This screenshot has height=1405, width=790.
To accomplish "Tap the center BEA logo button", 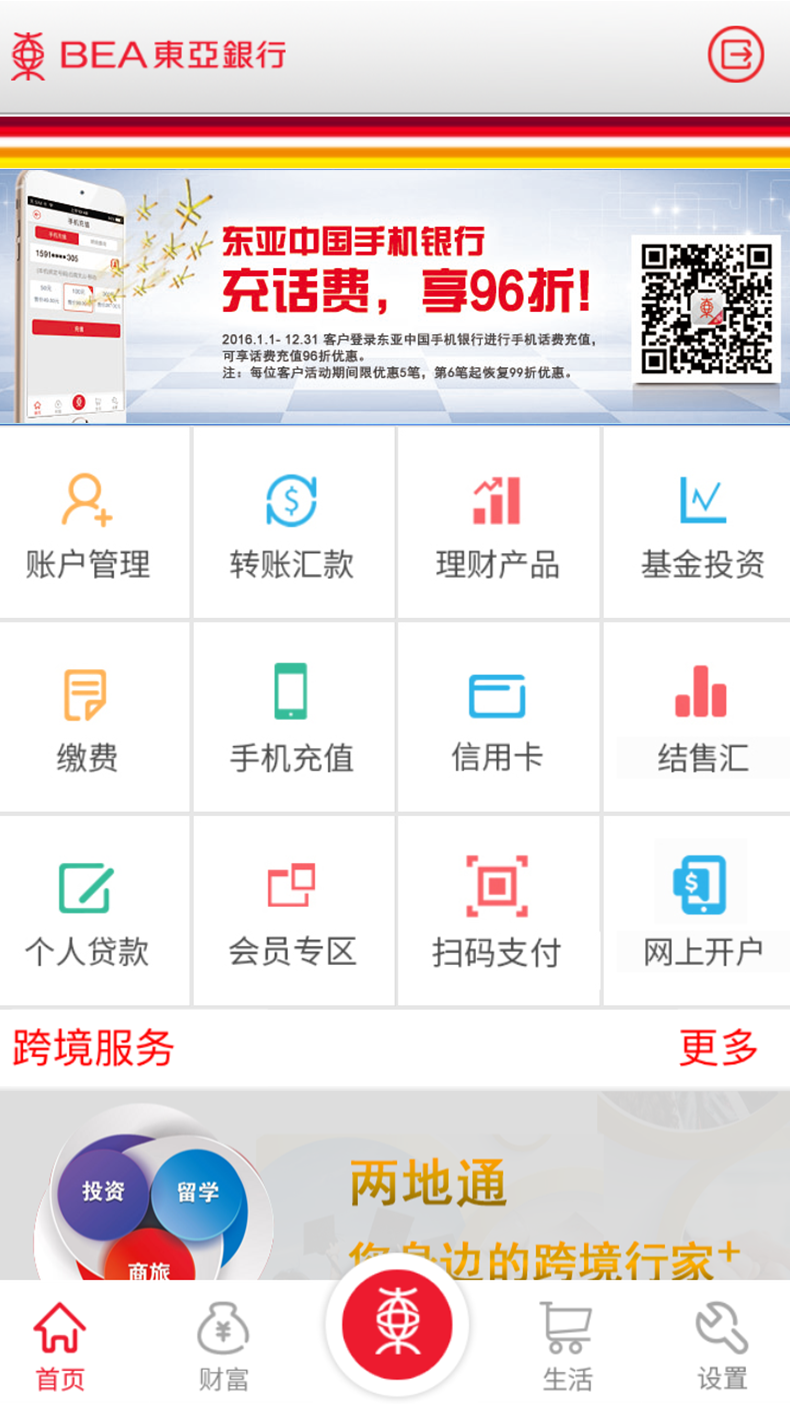I will [397, 1325].
